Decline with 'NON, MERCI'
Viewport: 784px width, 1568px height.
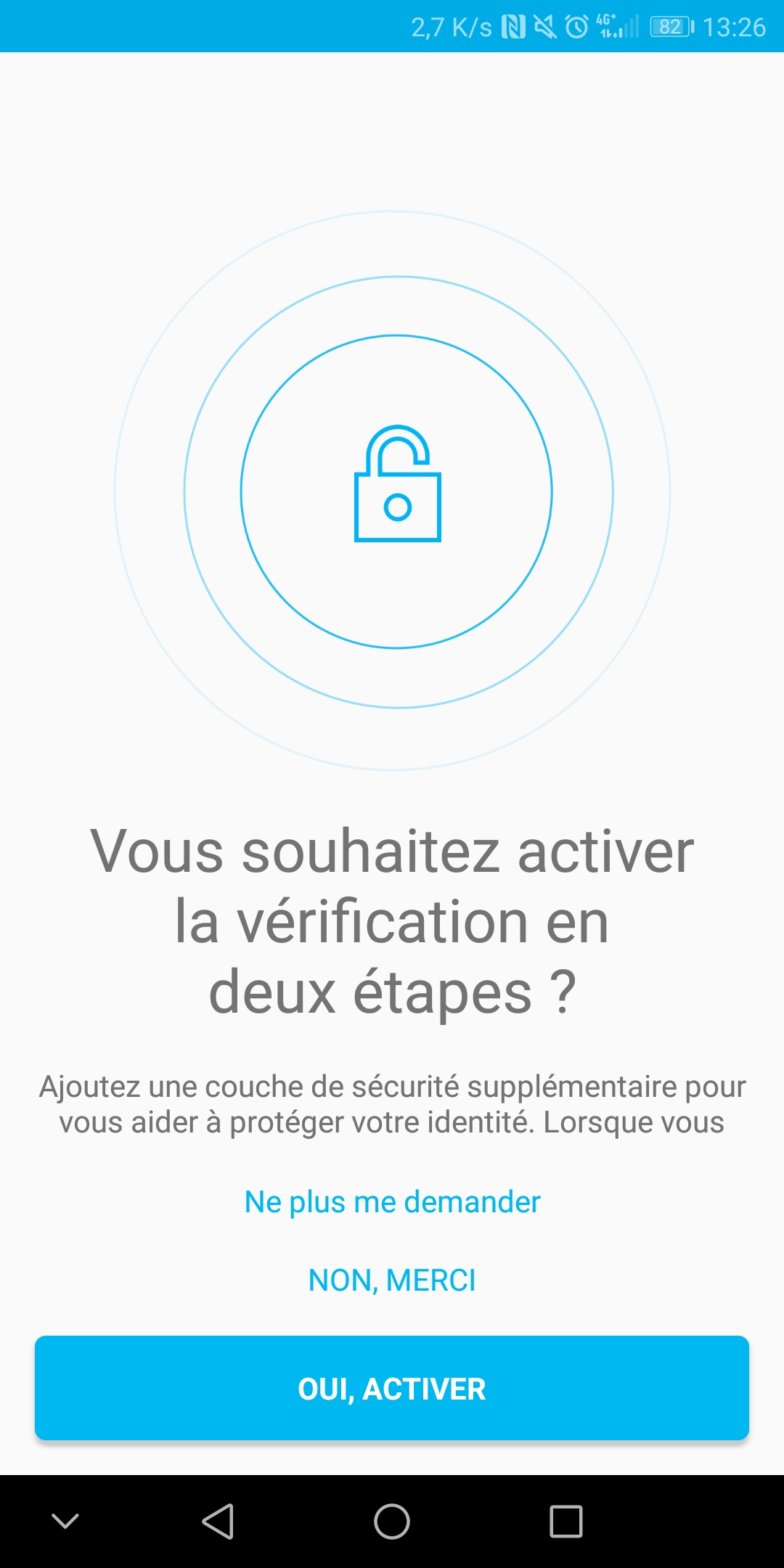392,1281
